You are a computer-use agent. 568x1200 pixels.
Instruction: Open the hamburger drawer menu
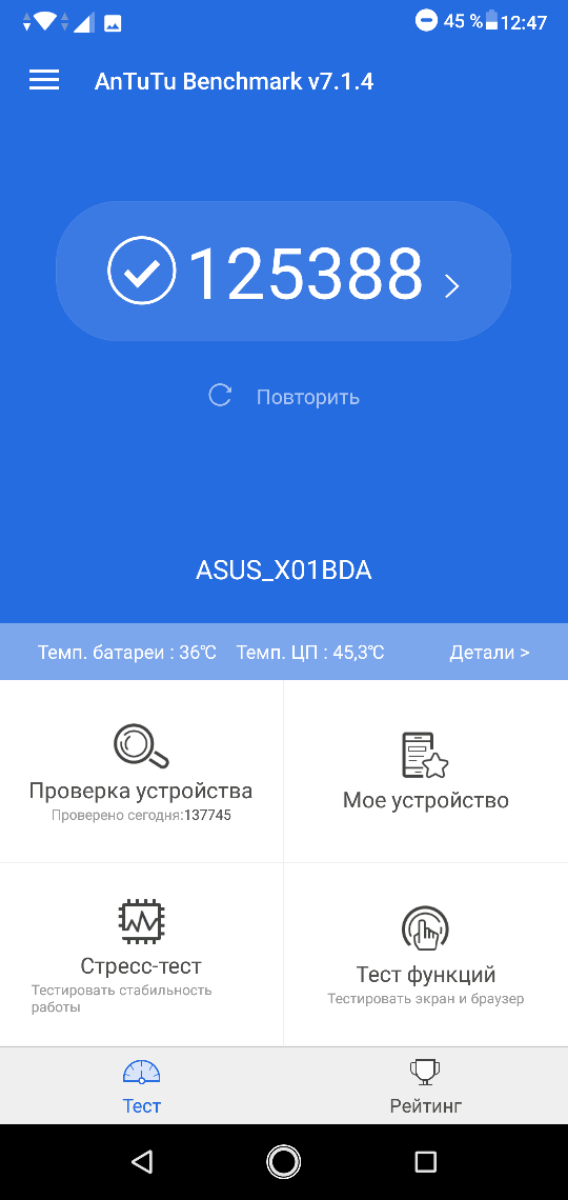click(x=44, y=81)
